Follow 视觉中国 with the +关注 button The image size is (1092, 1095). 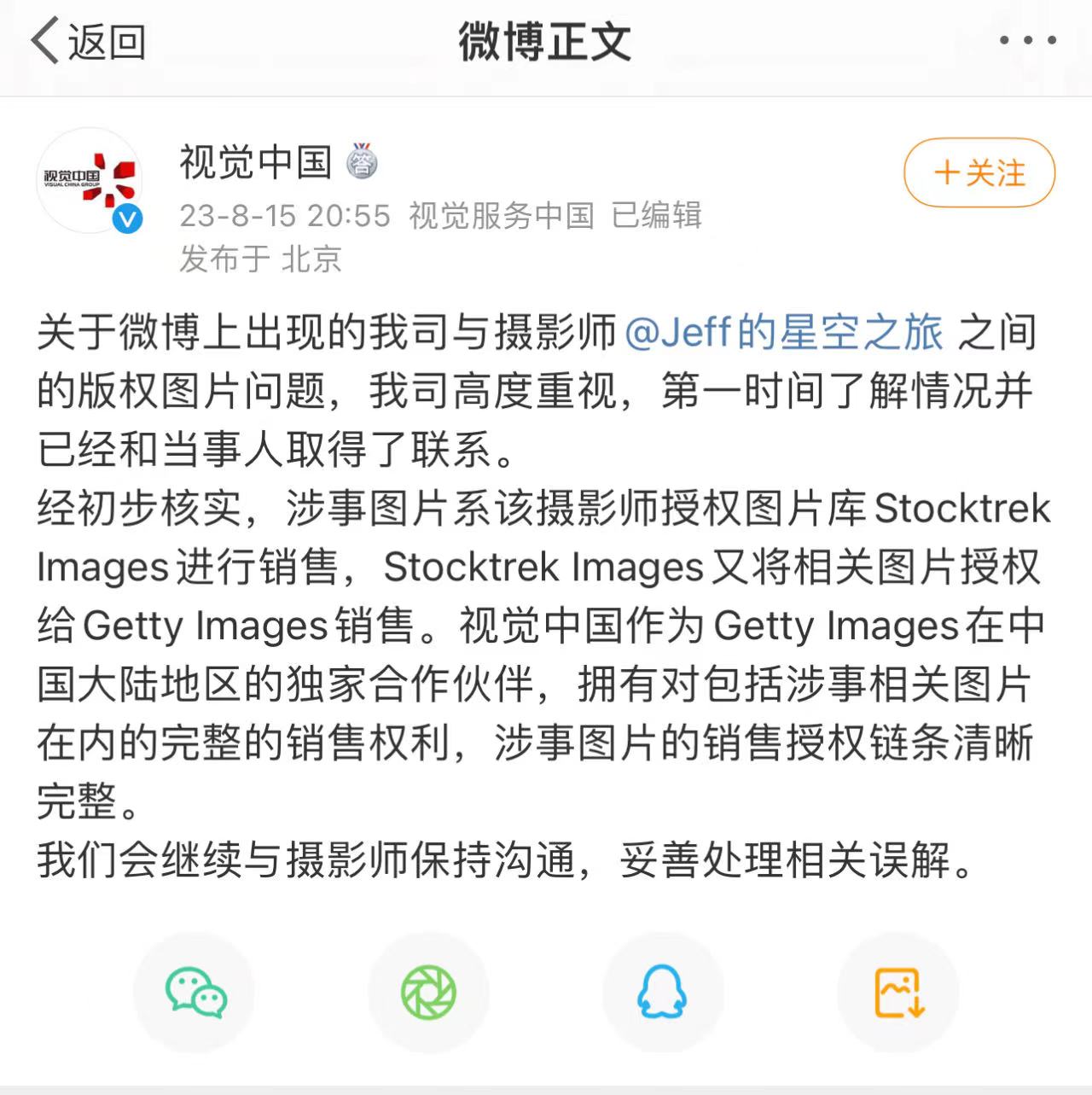(x=979, y=172)
